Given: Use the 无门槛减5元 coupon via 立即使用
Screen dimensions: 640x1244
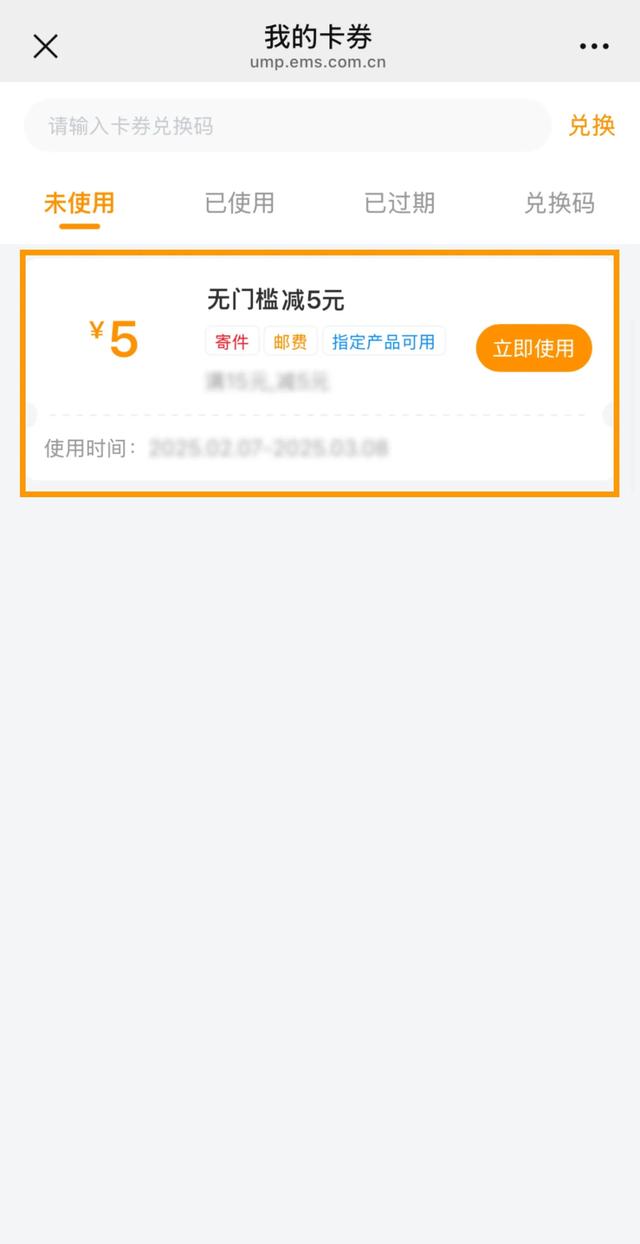Looking at the screenshot, I should (x=533, y=348).
